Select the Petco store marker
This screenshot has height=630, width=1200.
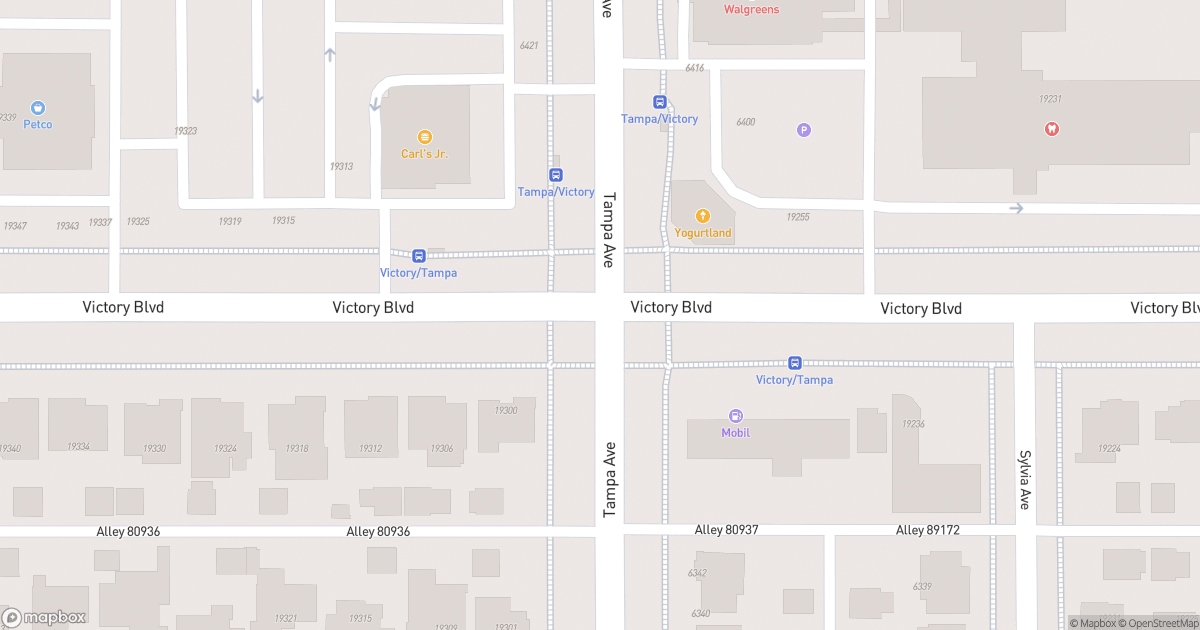coord(37,108)
